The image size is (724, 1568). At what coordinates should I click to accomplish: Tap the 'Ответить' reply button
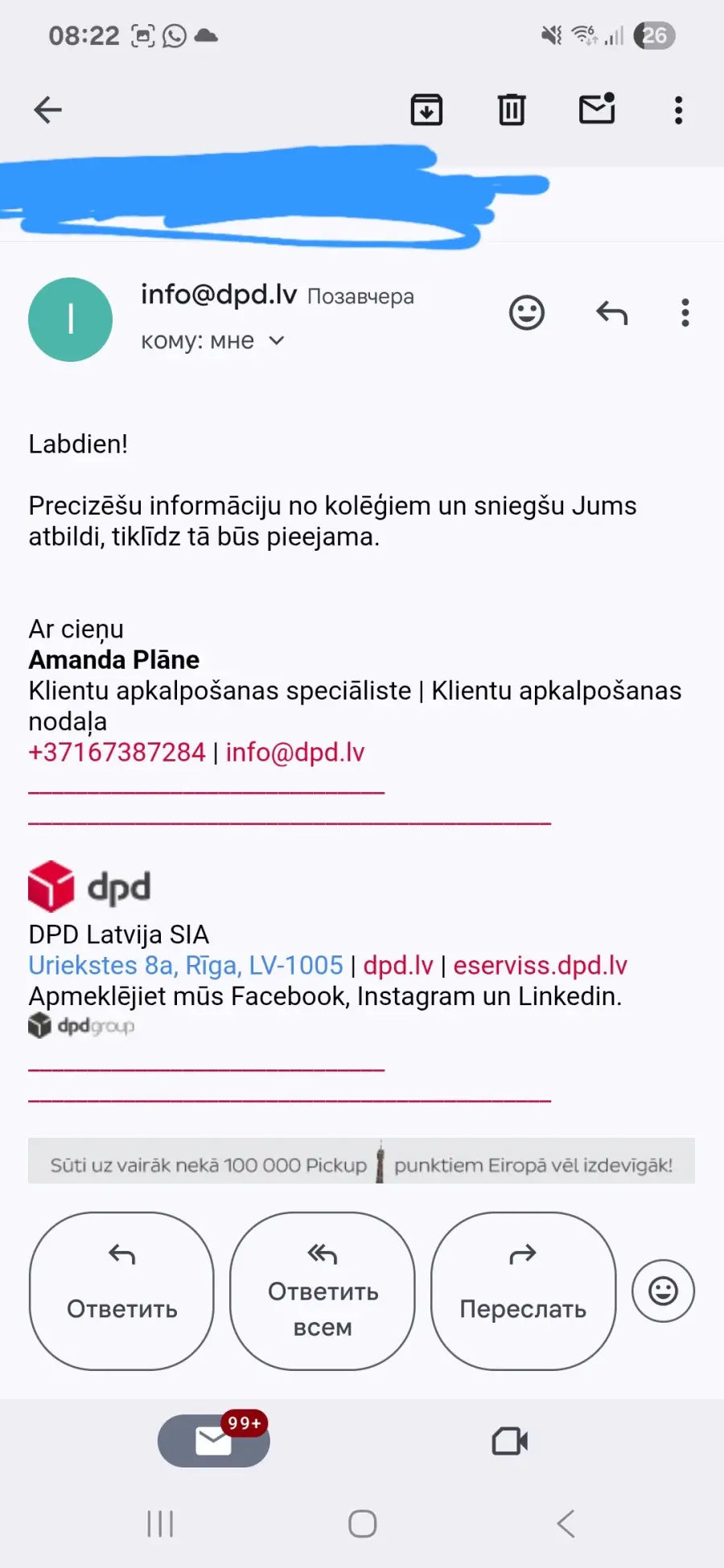[122, 1291]
